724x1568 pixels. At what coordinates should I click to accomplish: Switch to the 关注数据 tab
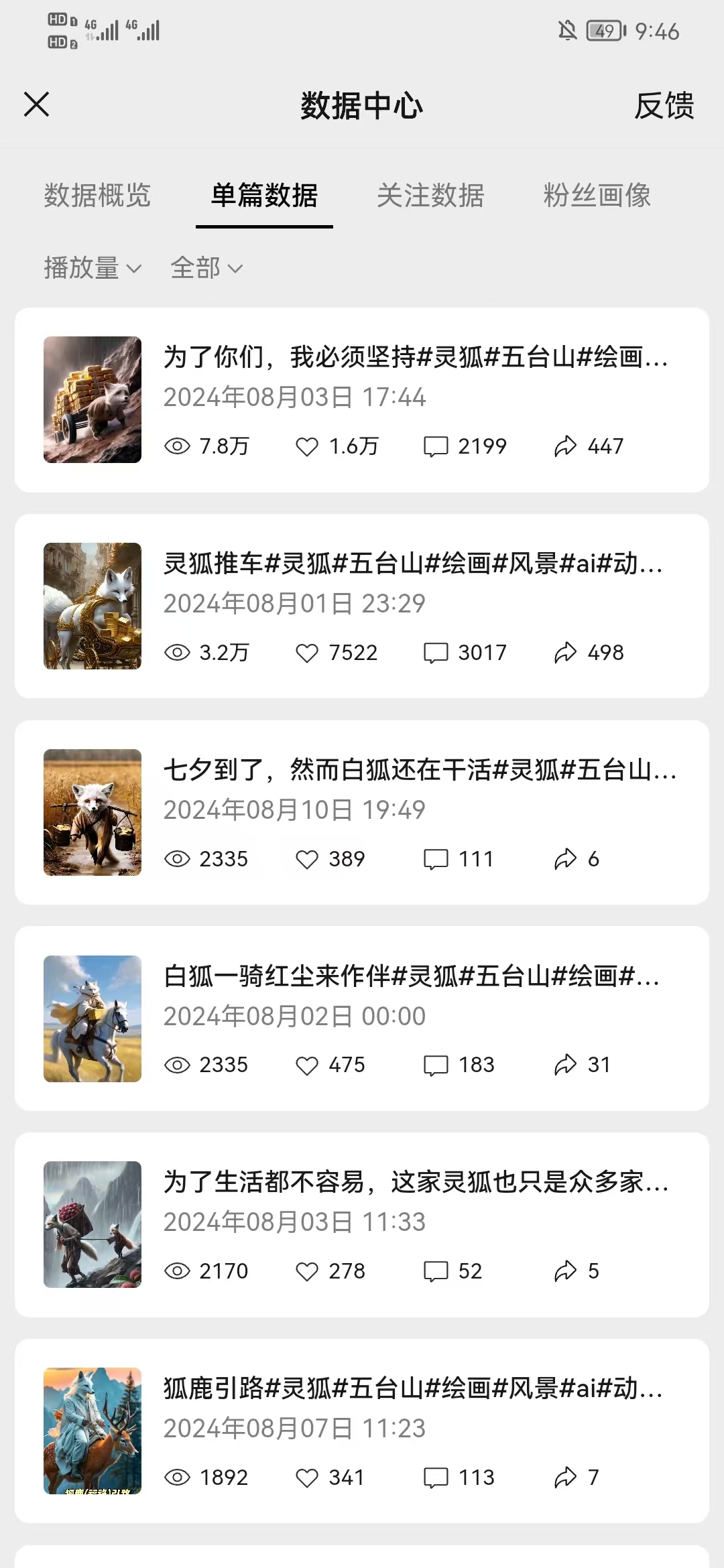coord(430,196)
